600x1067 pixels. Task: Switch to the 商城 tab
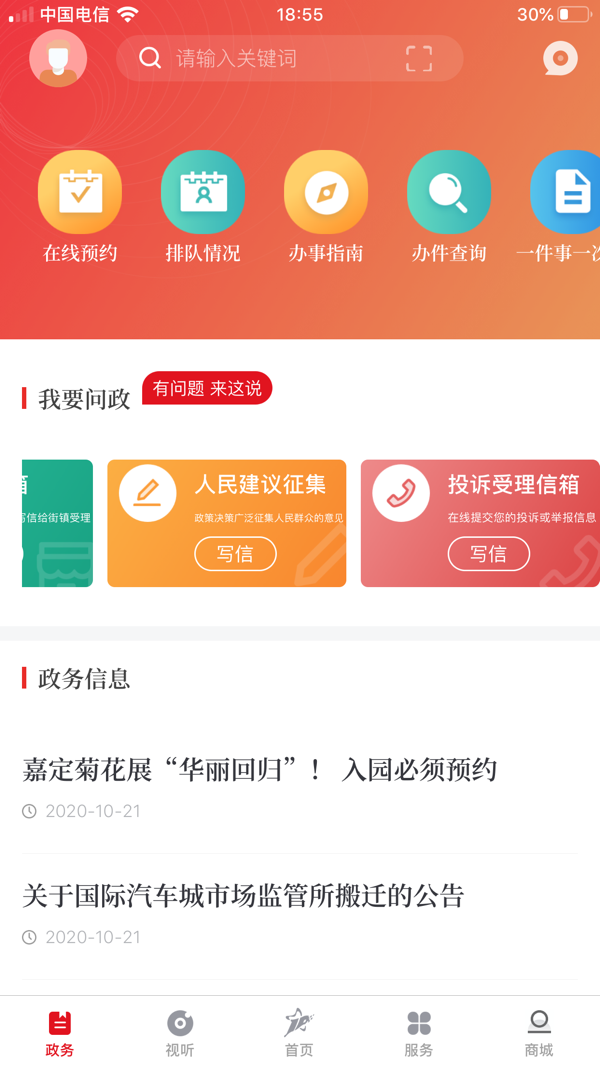539,1033
